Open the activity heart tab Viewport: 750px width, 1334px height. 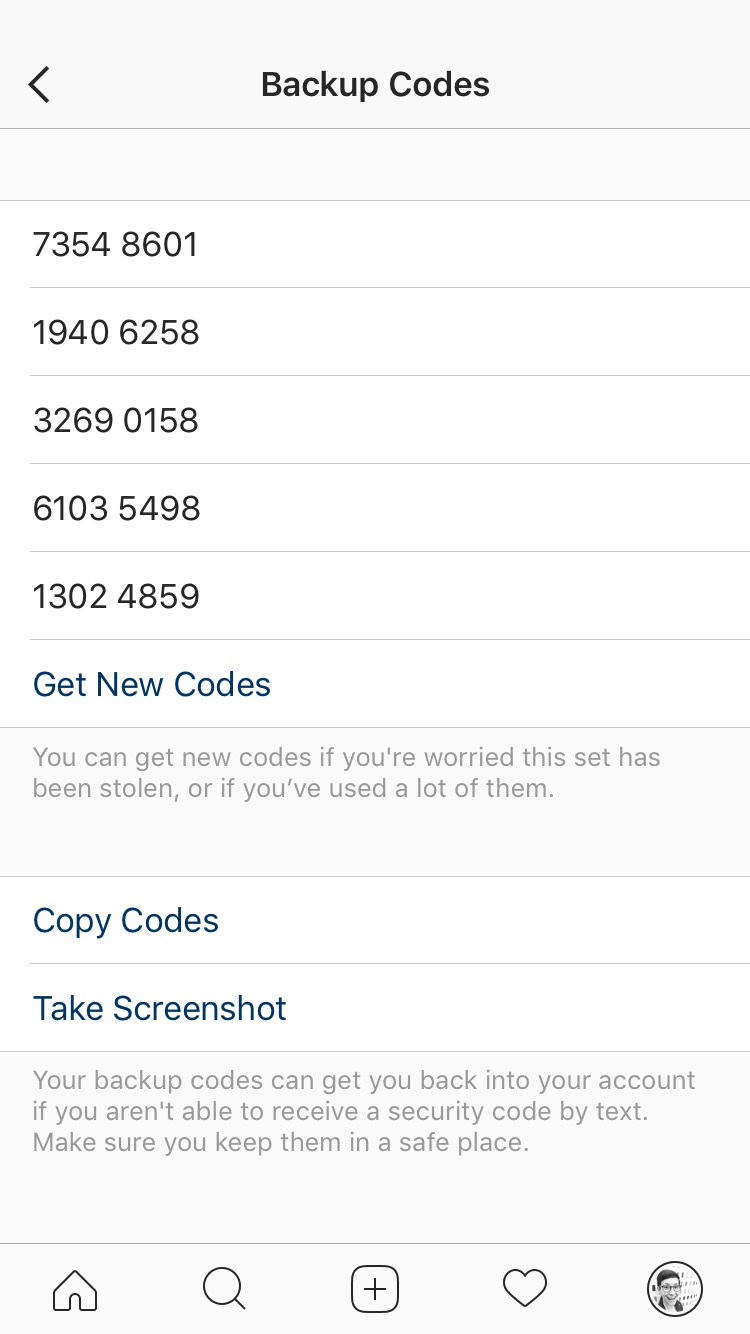pos(525,1289)
